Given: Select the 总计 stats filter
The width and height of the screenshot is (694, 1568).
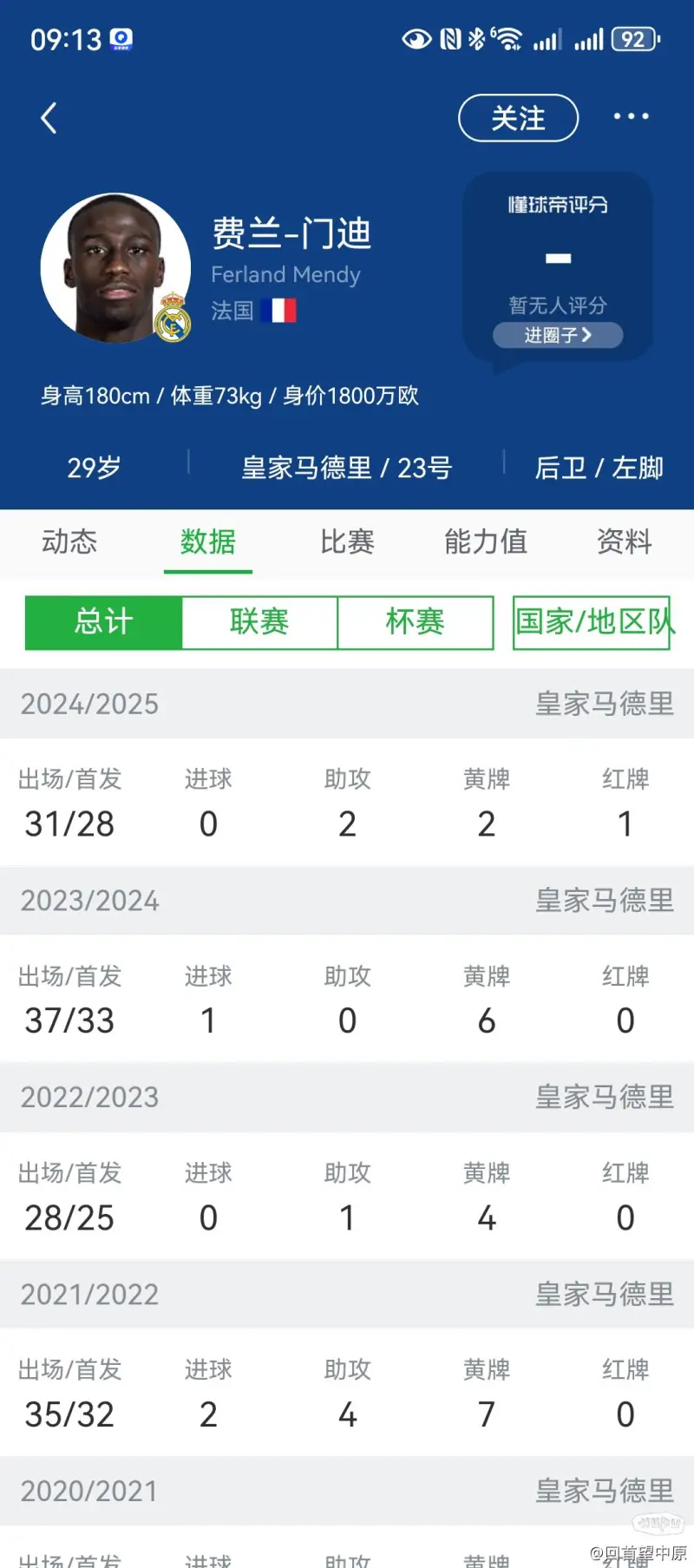Looking at the screenshot, I should 103,622.
